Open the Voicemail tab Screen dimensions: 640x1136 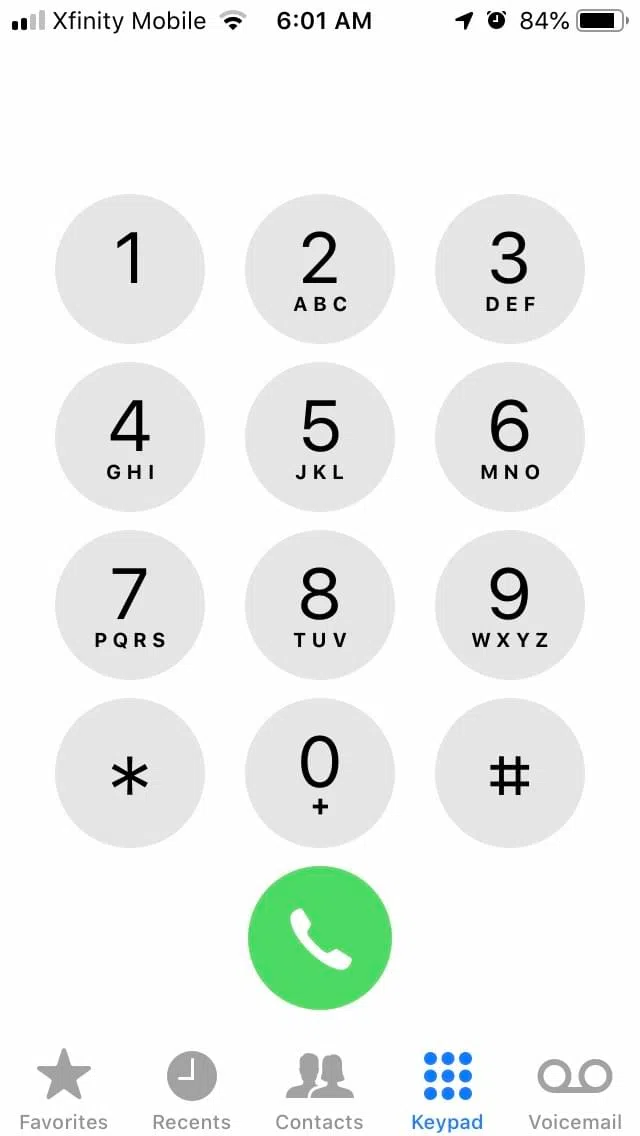click(x=575, y=1090)
